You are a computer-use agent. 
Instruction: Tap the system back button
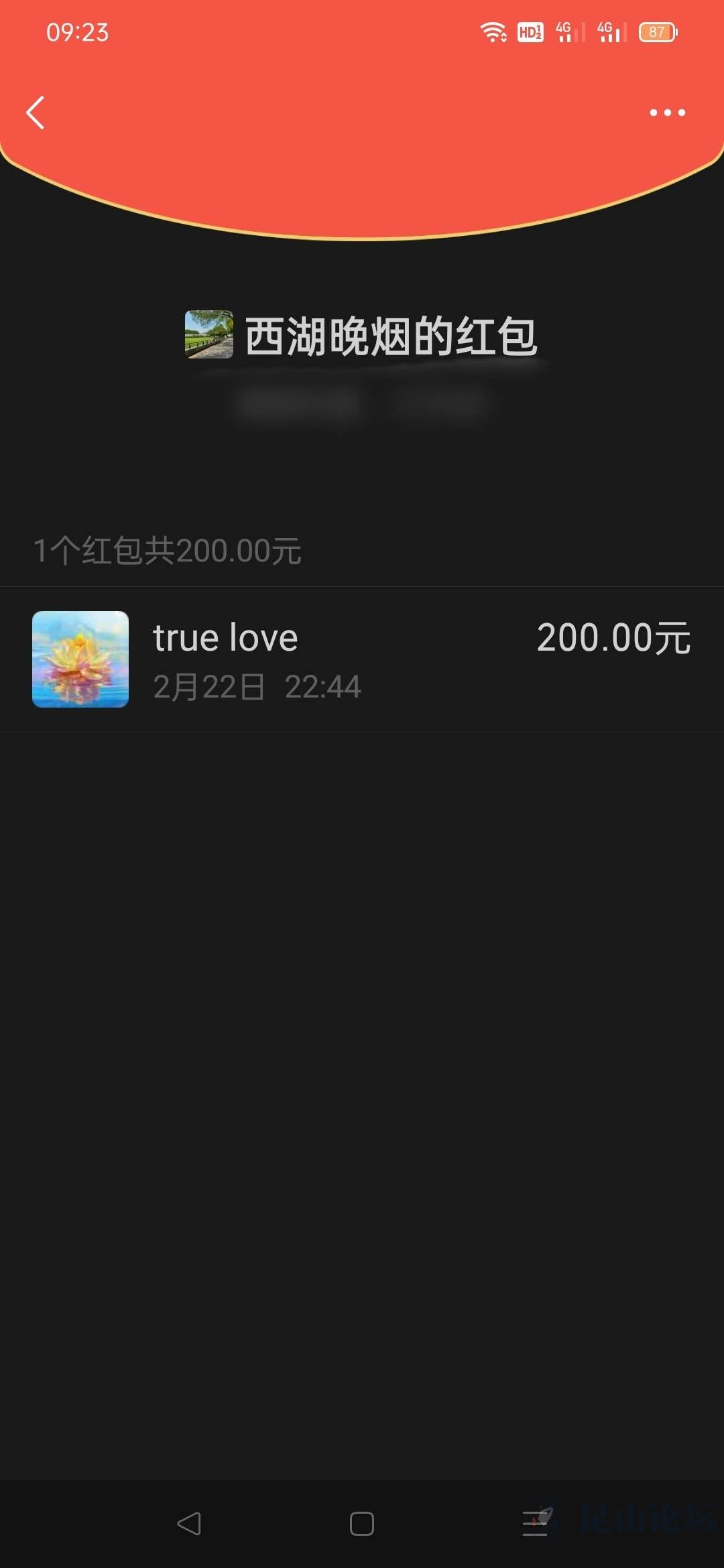[x=189, y=1524]
